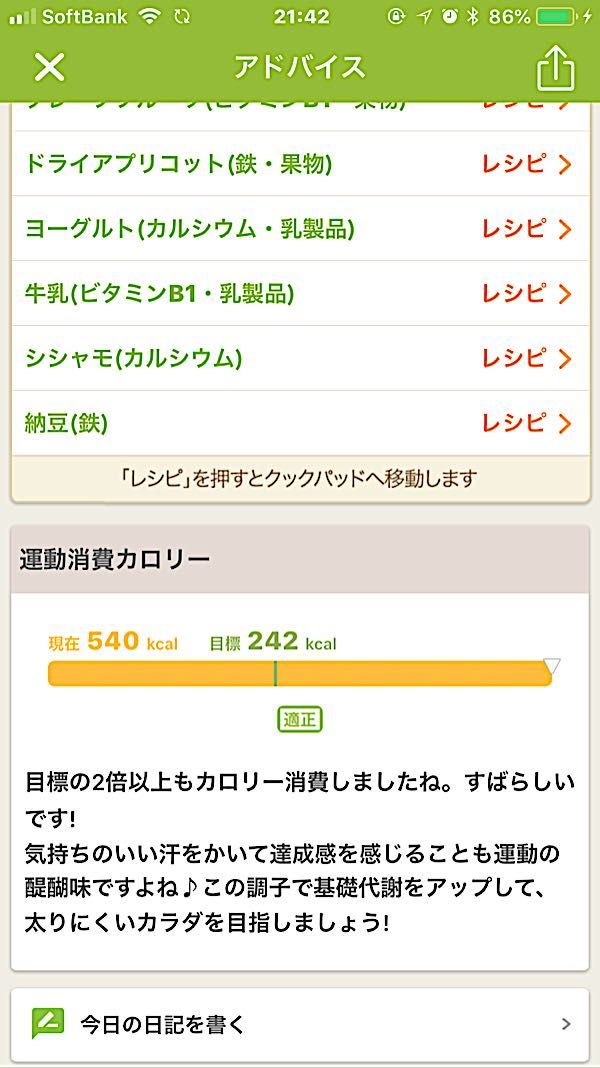
Task: Write today's diary via 今日の日記を書く
Action: click(300, 1024)
